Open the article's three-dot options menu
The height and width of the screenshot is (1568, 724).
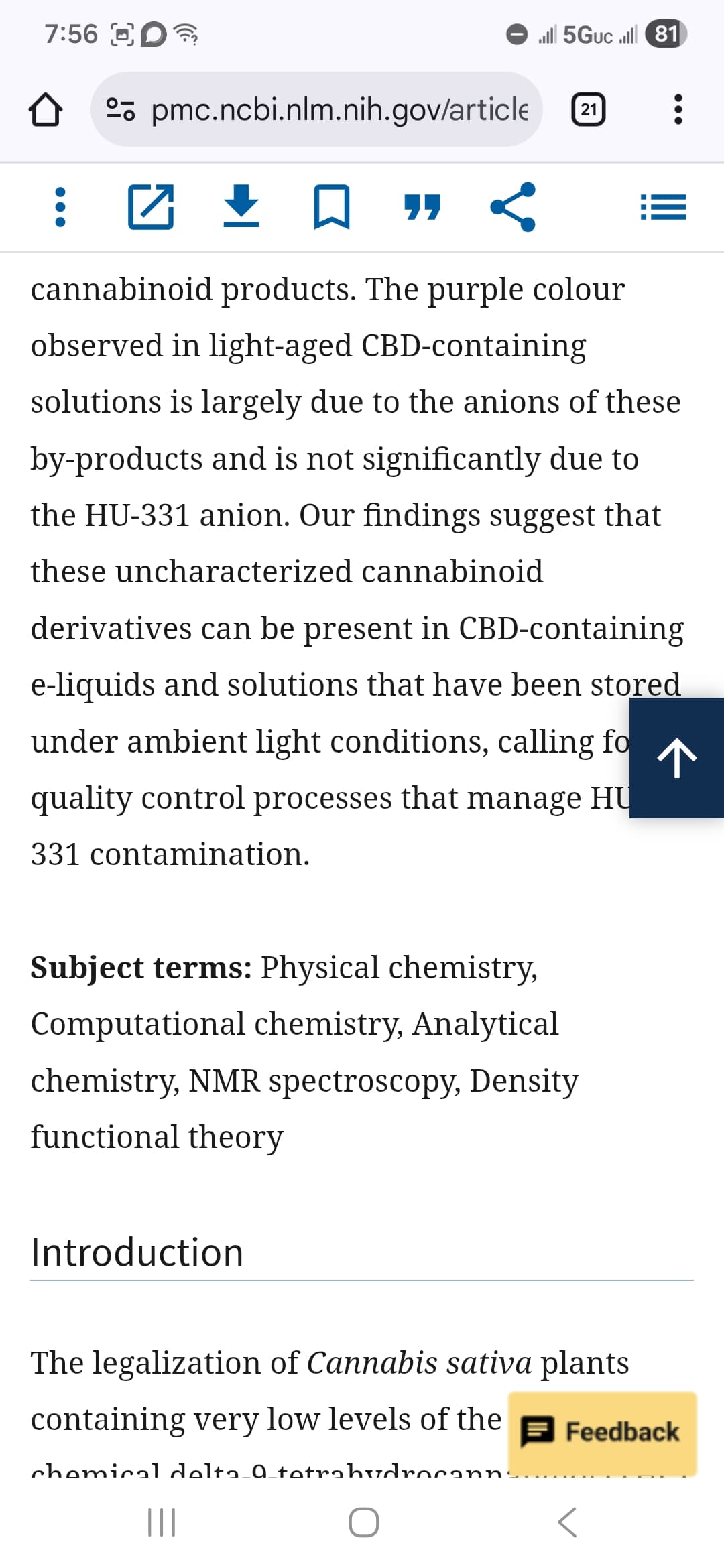(60, 207)
